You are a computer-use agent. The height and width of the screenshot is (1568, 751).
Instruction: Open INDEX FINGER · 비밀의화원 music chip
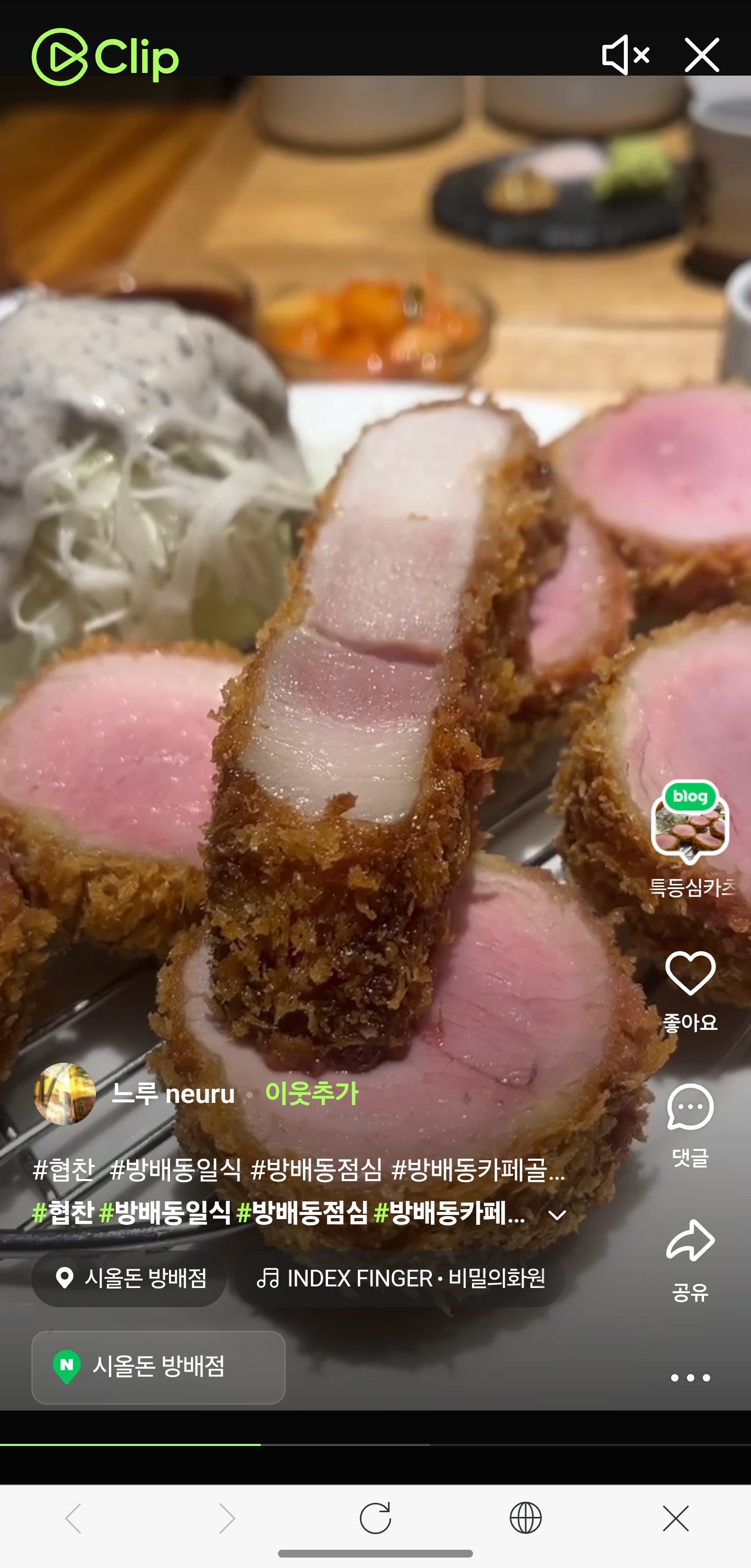tap(400, 1278)
